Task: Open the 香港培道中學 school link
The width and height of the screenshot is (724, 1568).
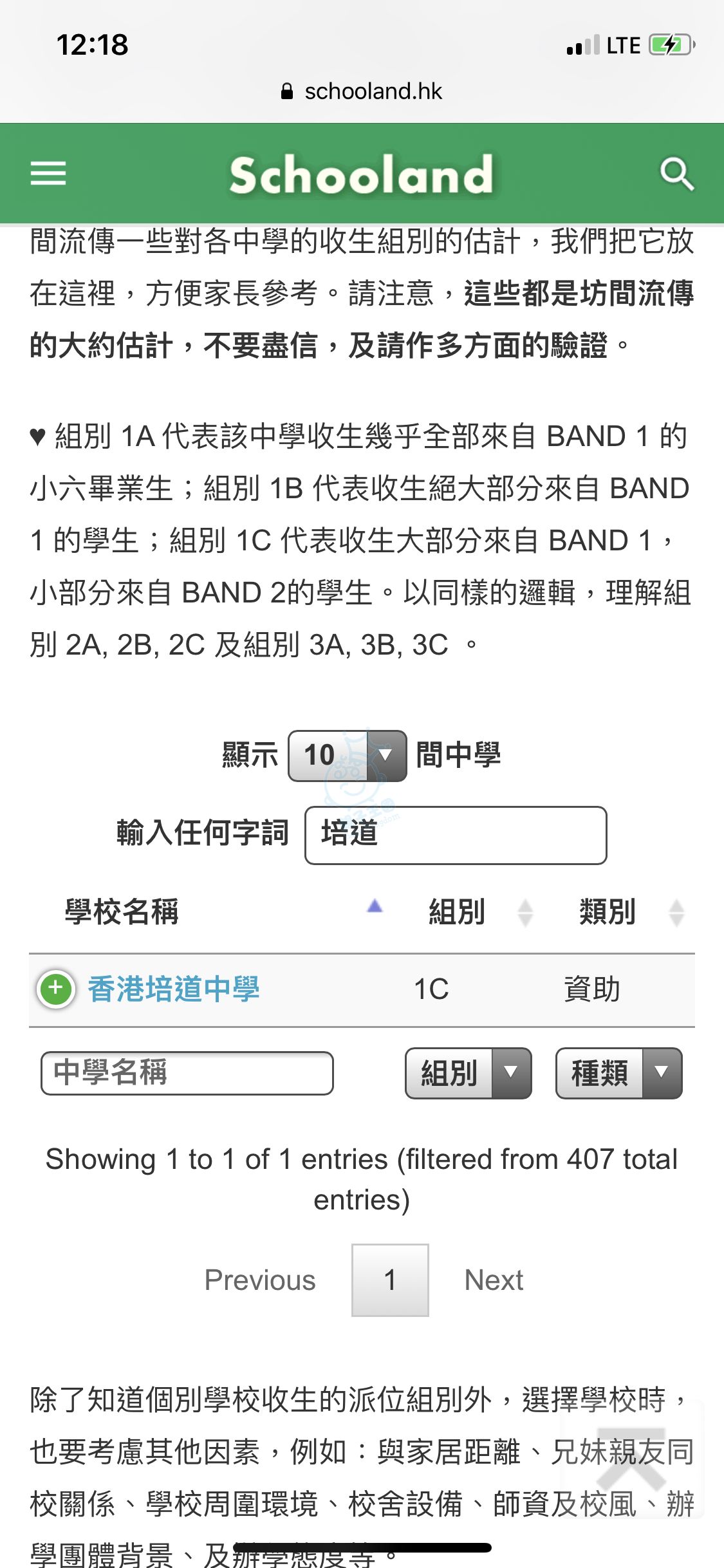Action: pyautogui.click(x=174, y=989)
